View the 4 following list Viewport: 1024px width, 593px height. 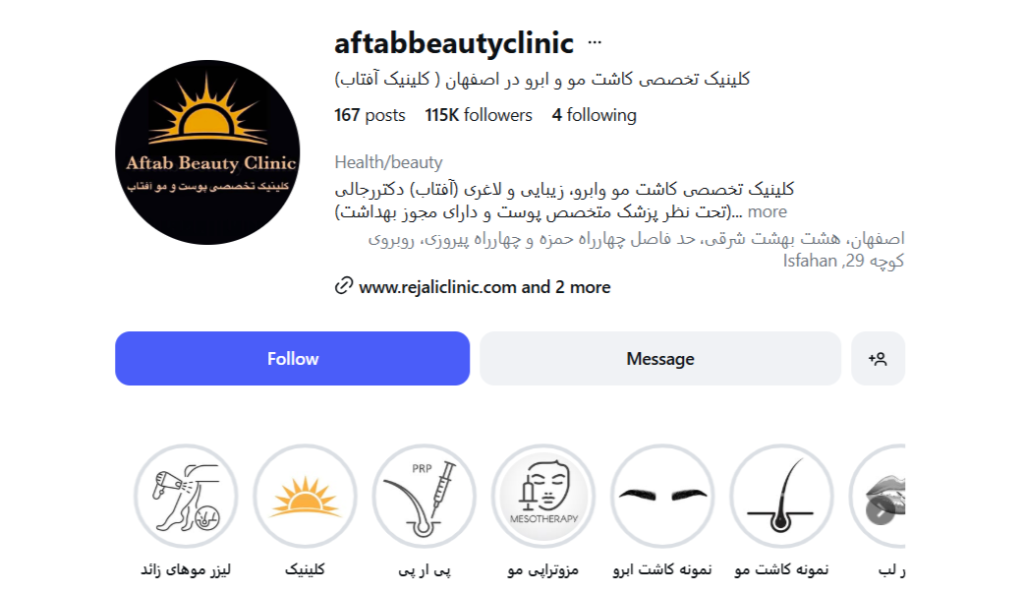coord(594,115)
